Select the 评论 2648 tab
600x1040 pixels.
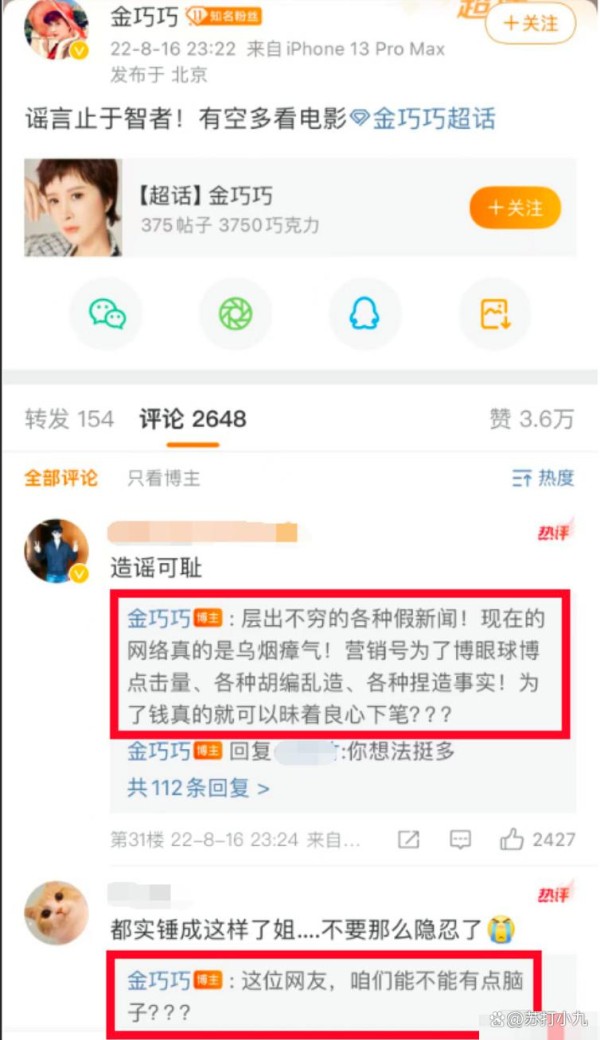tap(192, 419)
